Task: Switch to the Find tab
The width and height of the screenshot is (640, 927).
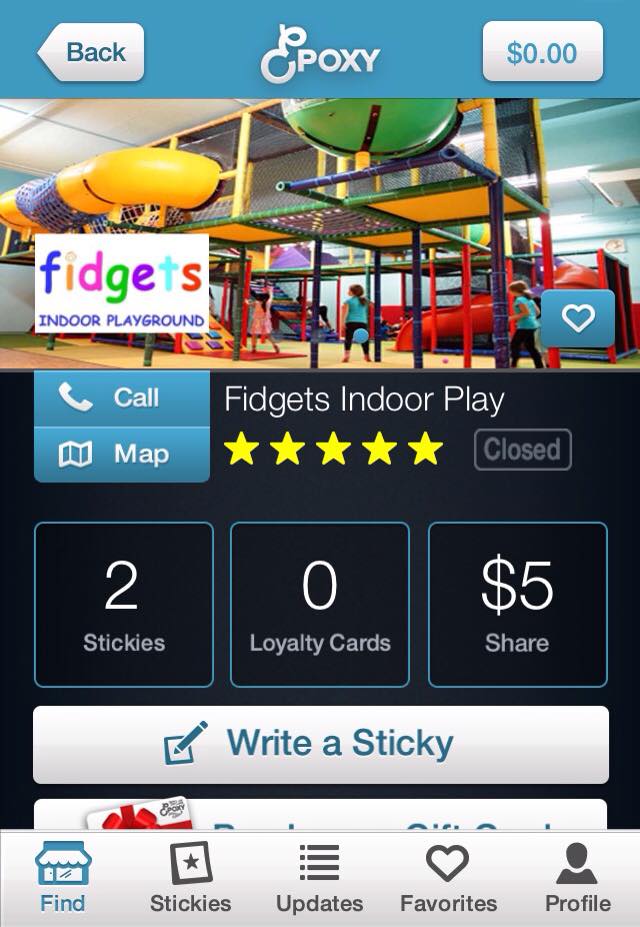Action: (62, 878)
